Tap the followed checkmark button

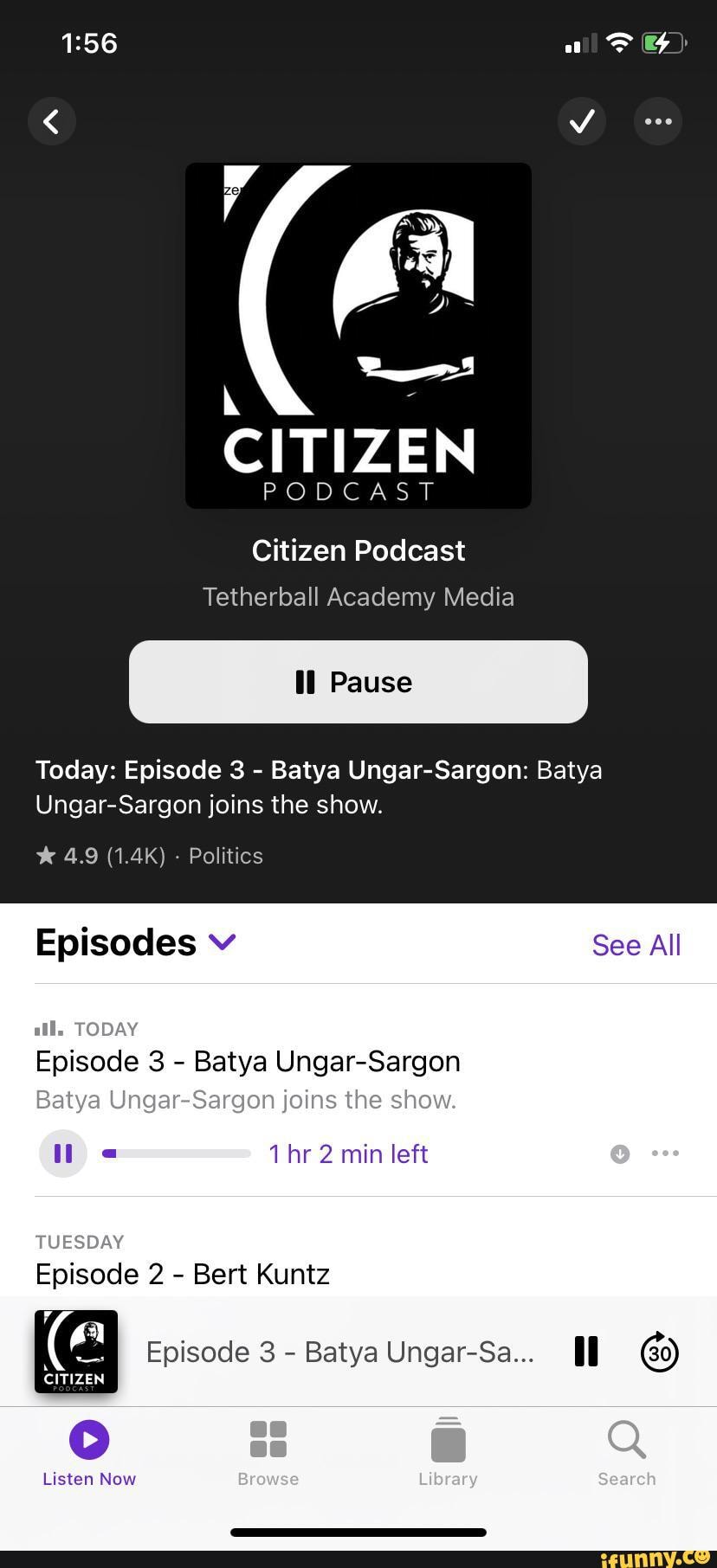(582, 121)
